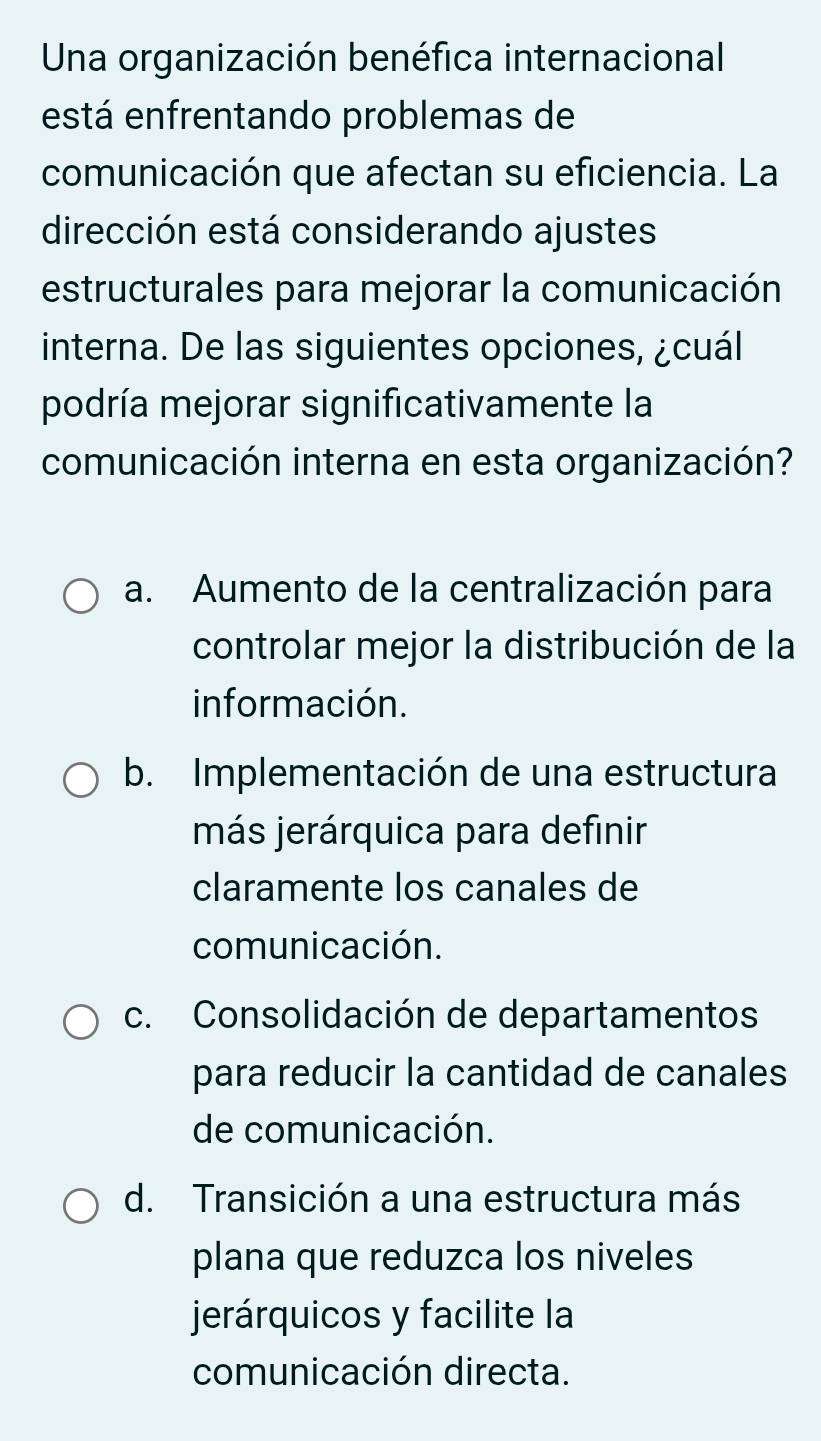Select option a about aumento de la centralización

tap(82, 594)
